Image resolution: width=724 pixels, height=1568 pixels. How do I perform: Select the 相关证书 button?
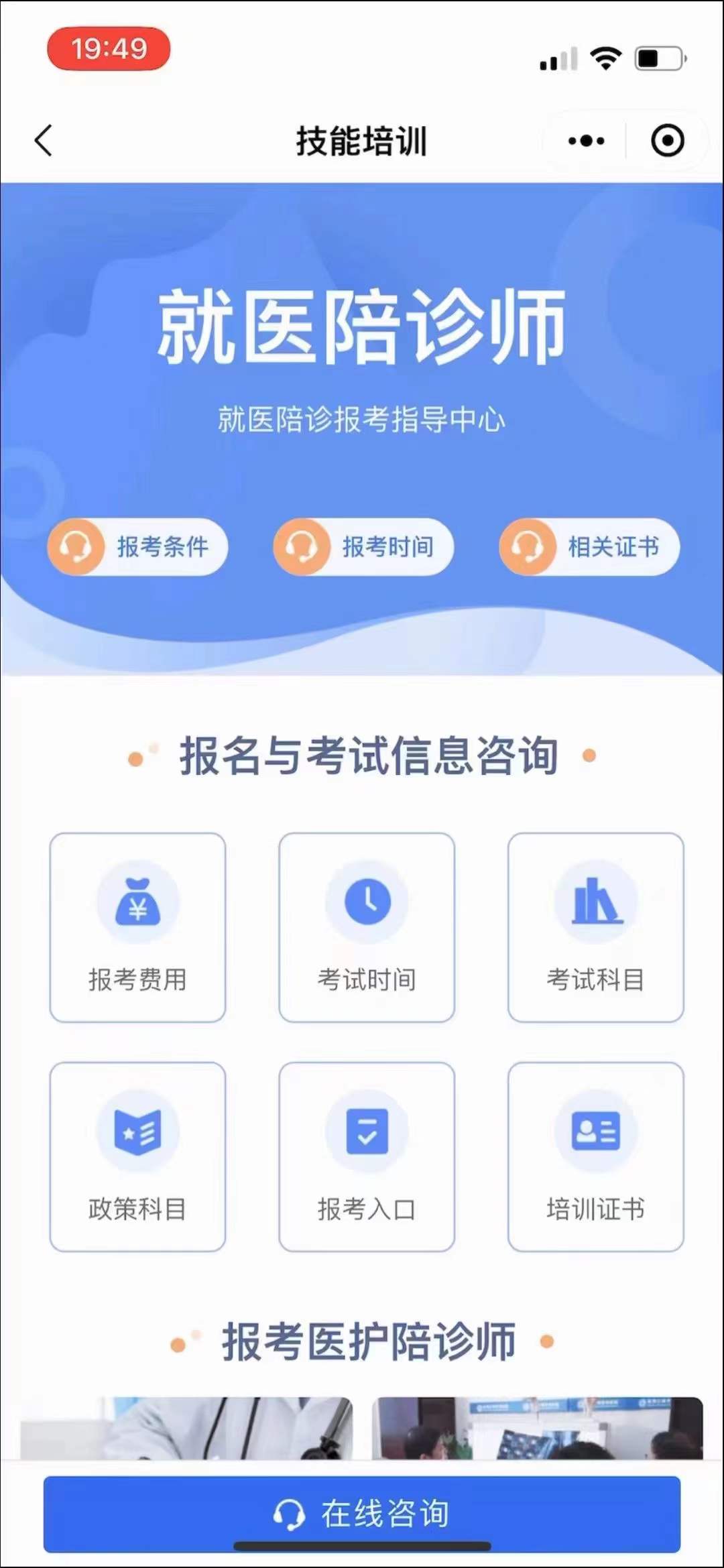590,547
